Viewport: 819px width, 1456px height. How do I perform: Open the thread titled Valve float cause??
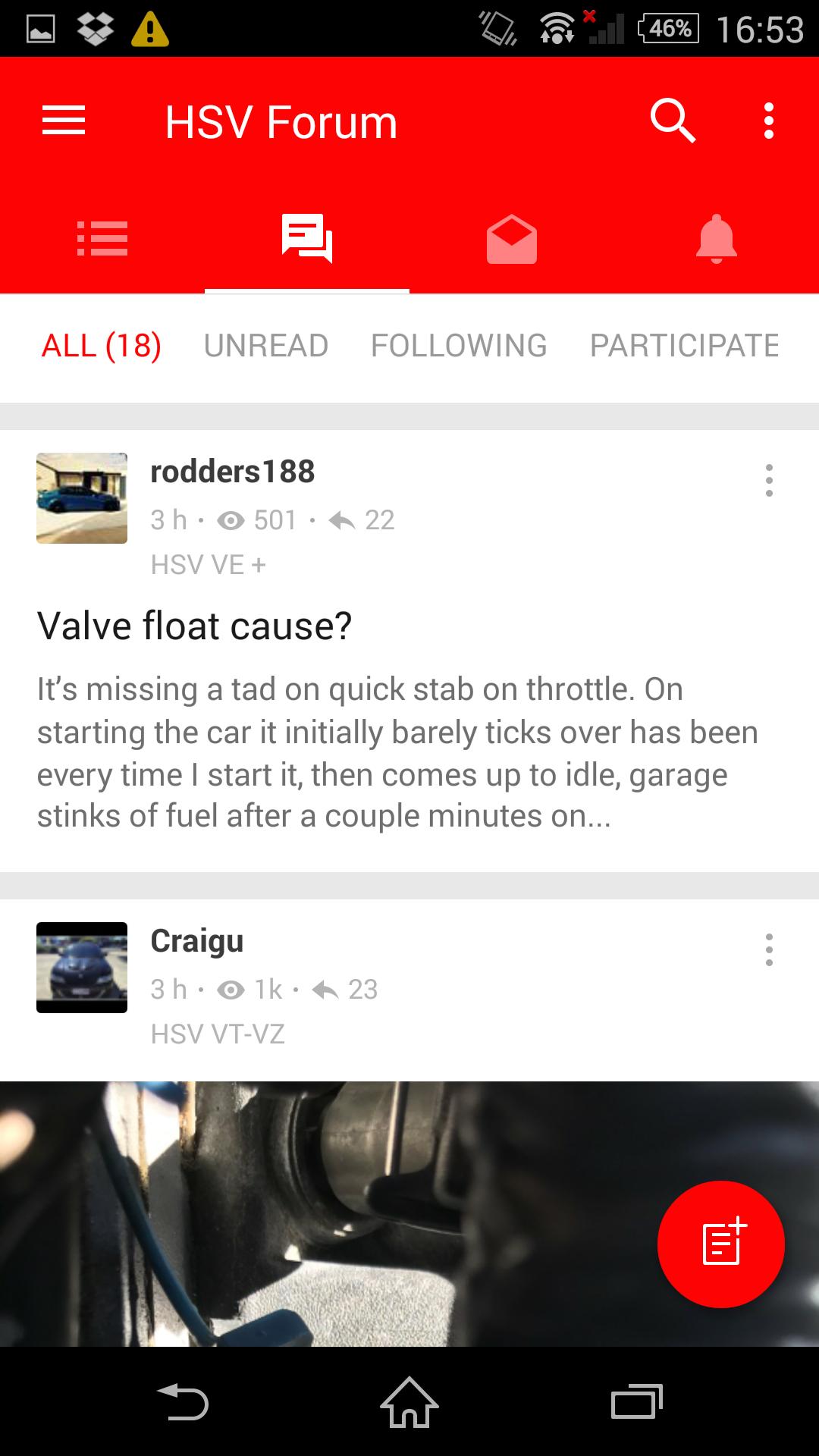[x=196, y=625]
